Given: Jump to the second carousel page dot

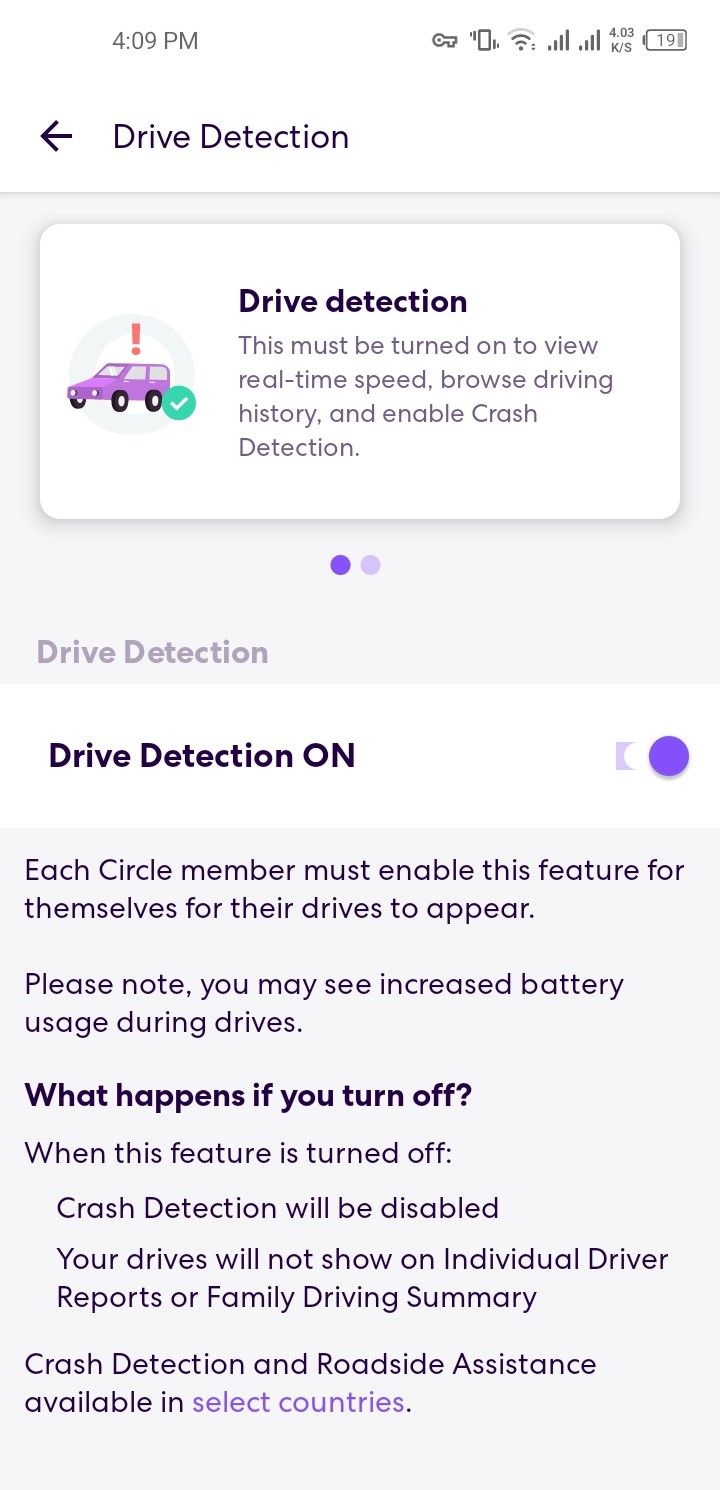Looking at the screenshot, I should (x=370, y=565).
